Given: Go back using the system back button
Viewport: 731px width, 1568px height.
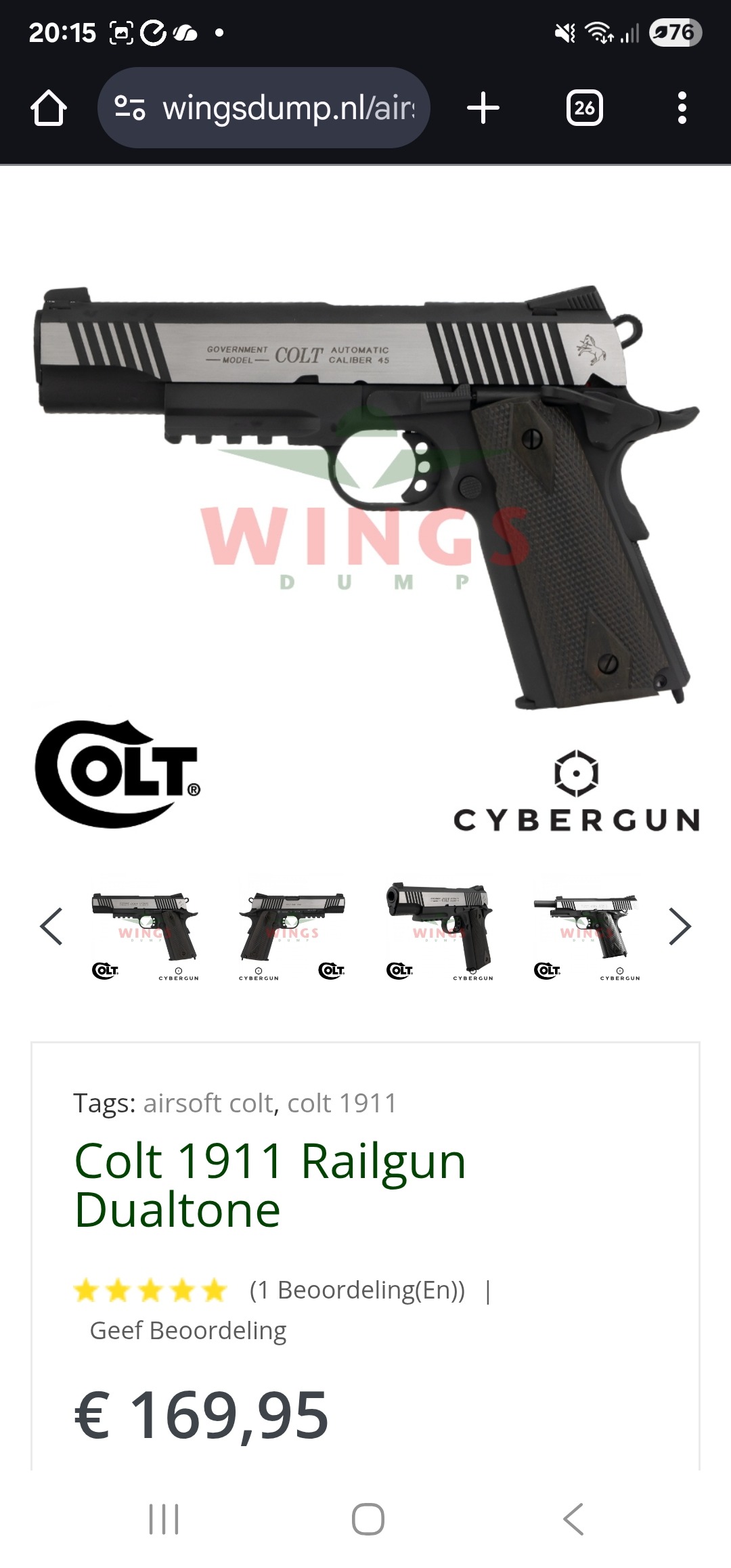Looking at the screenshot, I should [573, 1519].
